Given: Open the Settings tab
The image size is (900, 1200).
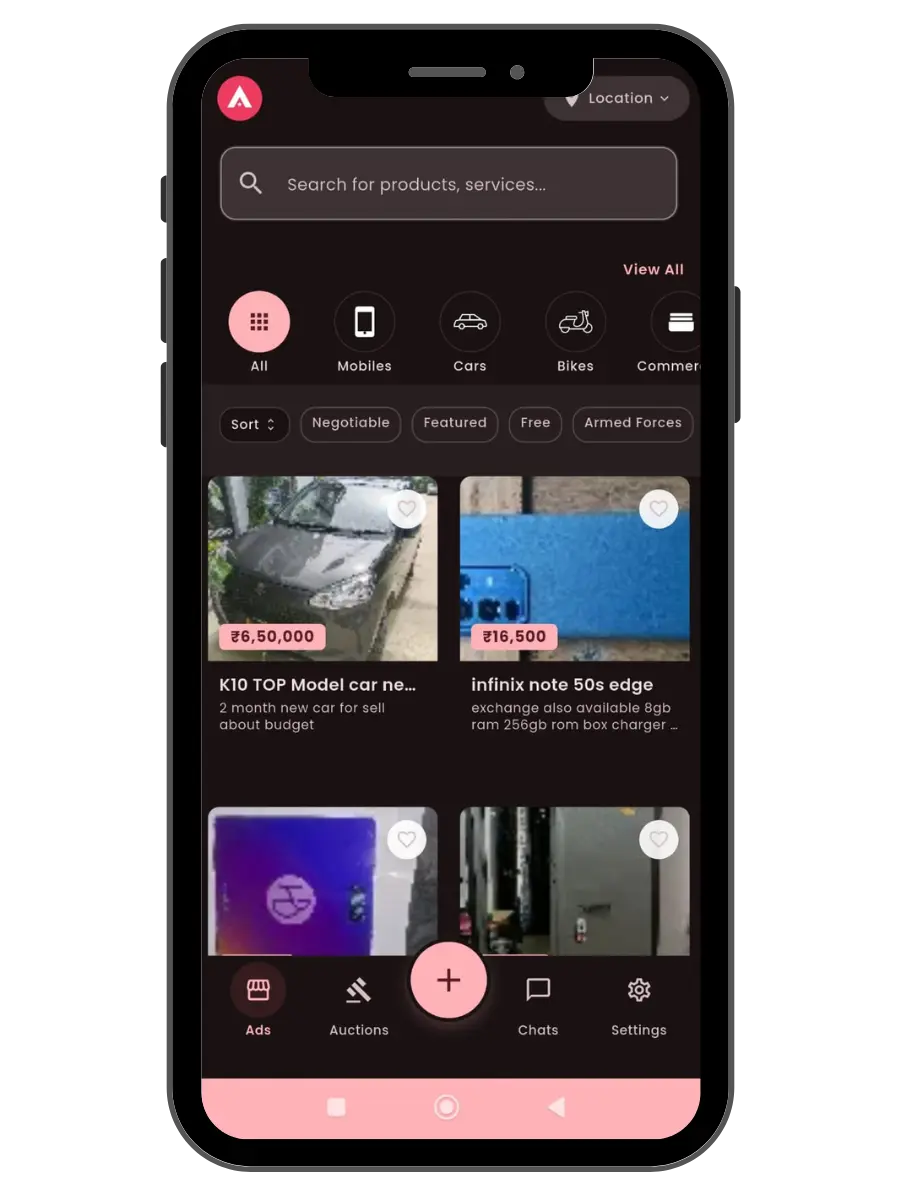Looking at the screenshot, I should [639, 1005].
